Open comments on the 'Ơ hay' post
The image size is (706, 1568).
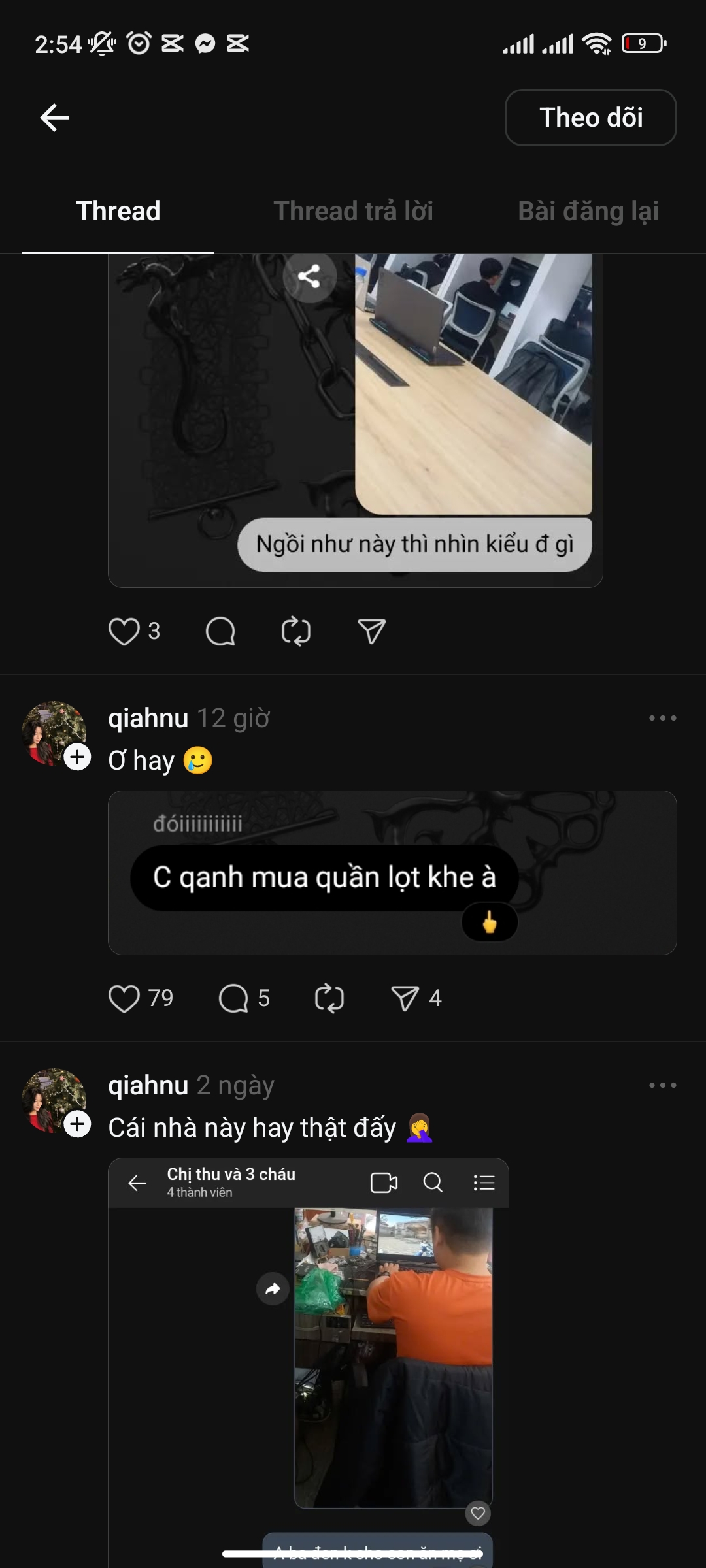[x=233, y=999]
